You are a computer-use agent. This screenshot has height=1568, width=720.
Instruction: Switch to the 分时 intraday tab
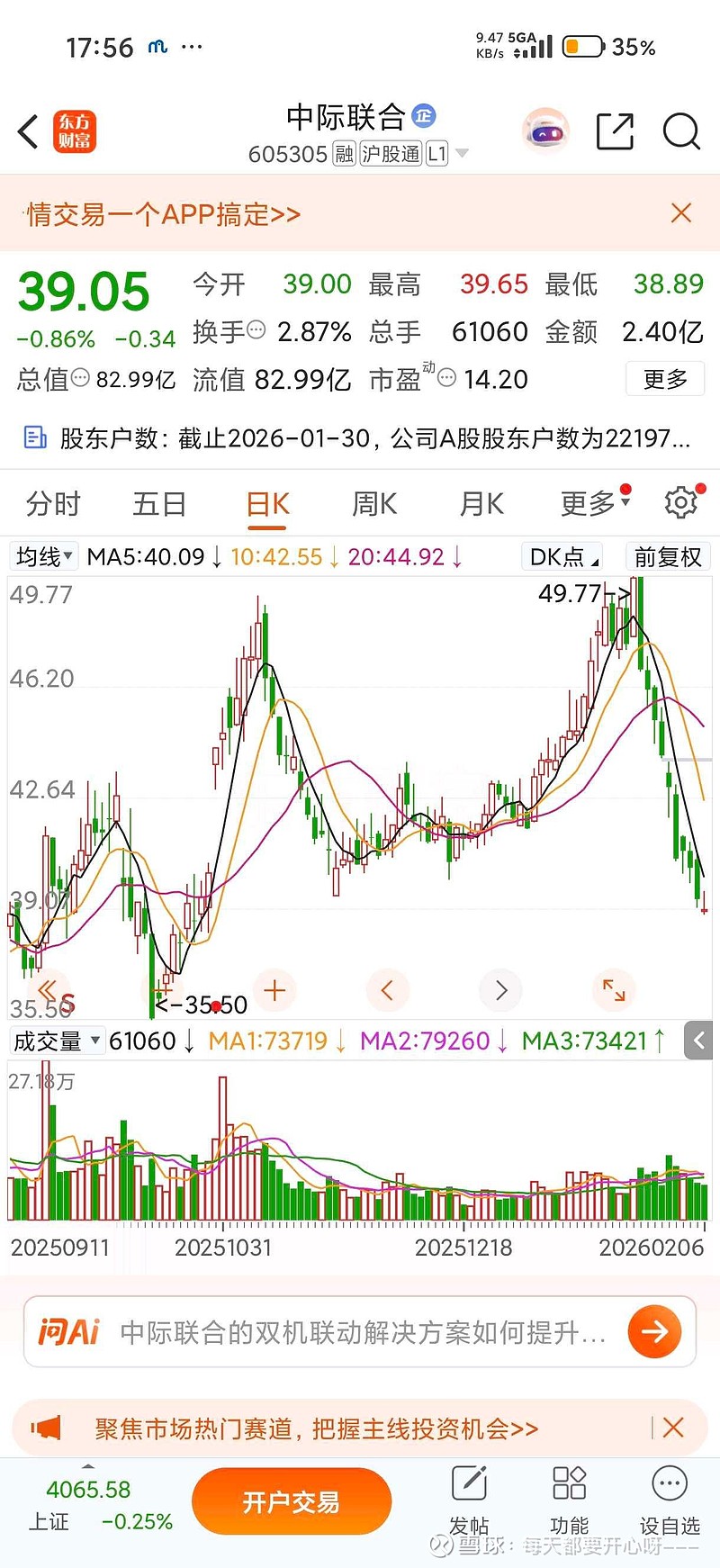(50, 504)
